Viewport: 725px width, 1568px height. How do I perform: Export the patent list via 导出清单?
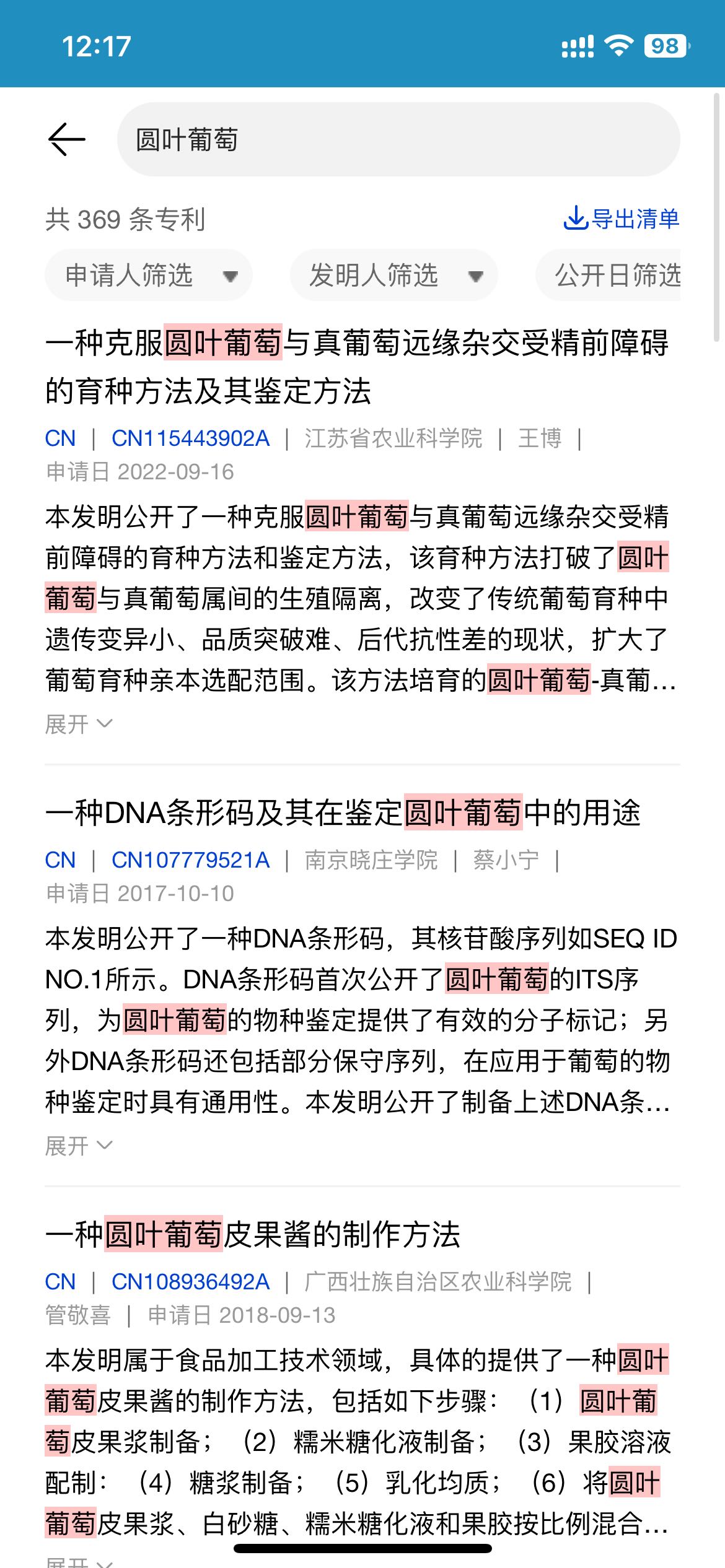(x=622, y=219)
